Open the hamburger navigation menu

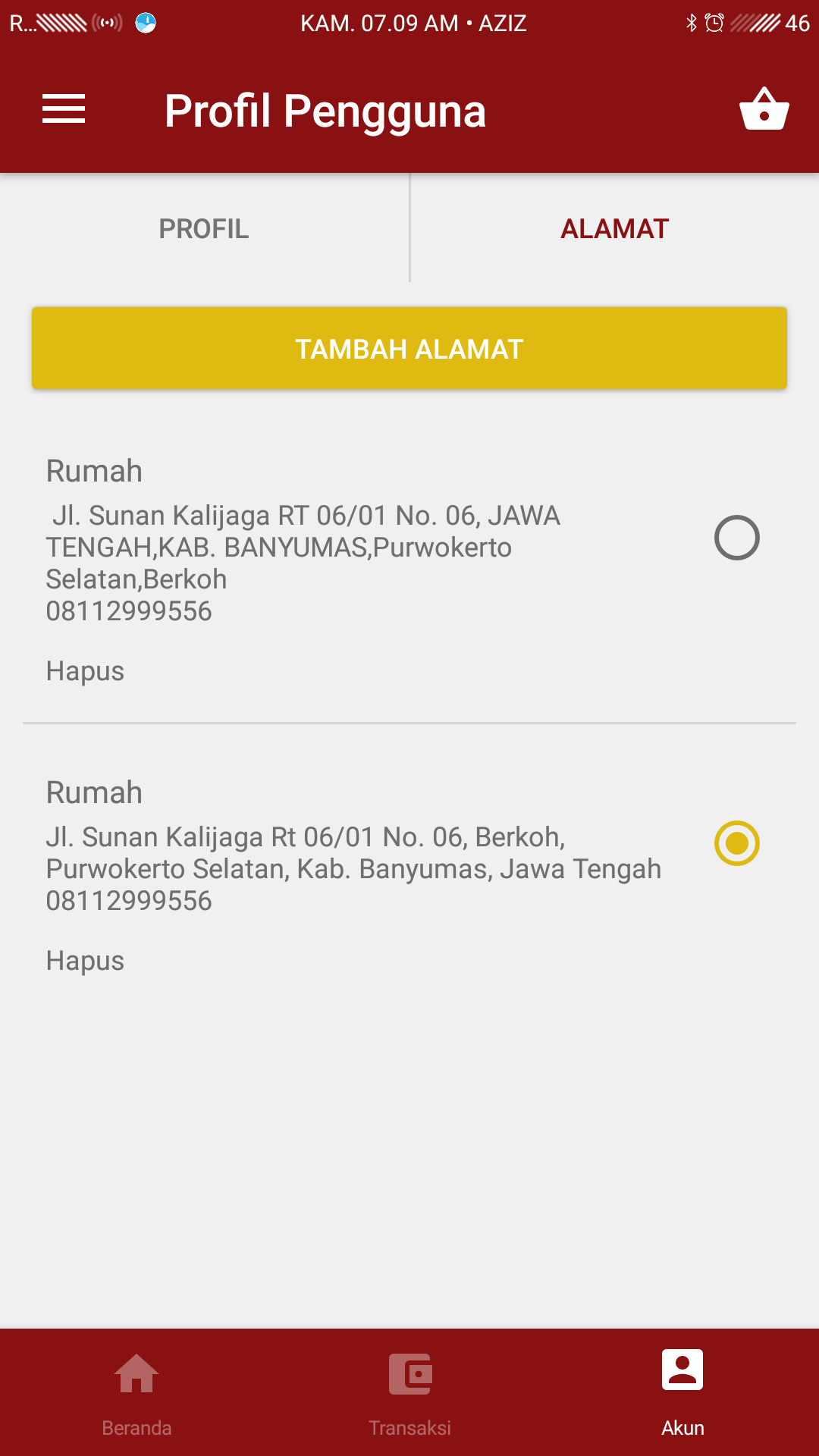64,109
